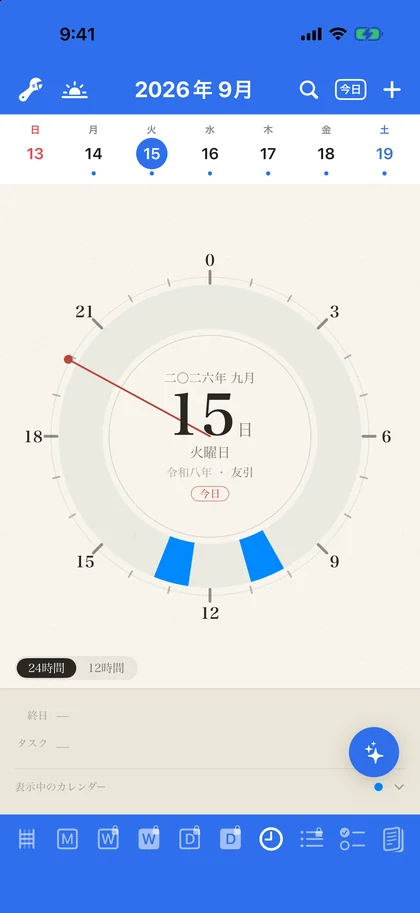Open the task checklist tab
This screenshot has height=913, width=420.
point(352,840)
